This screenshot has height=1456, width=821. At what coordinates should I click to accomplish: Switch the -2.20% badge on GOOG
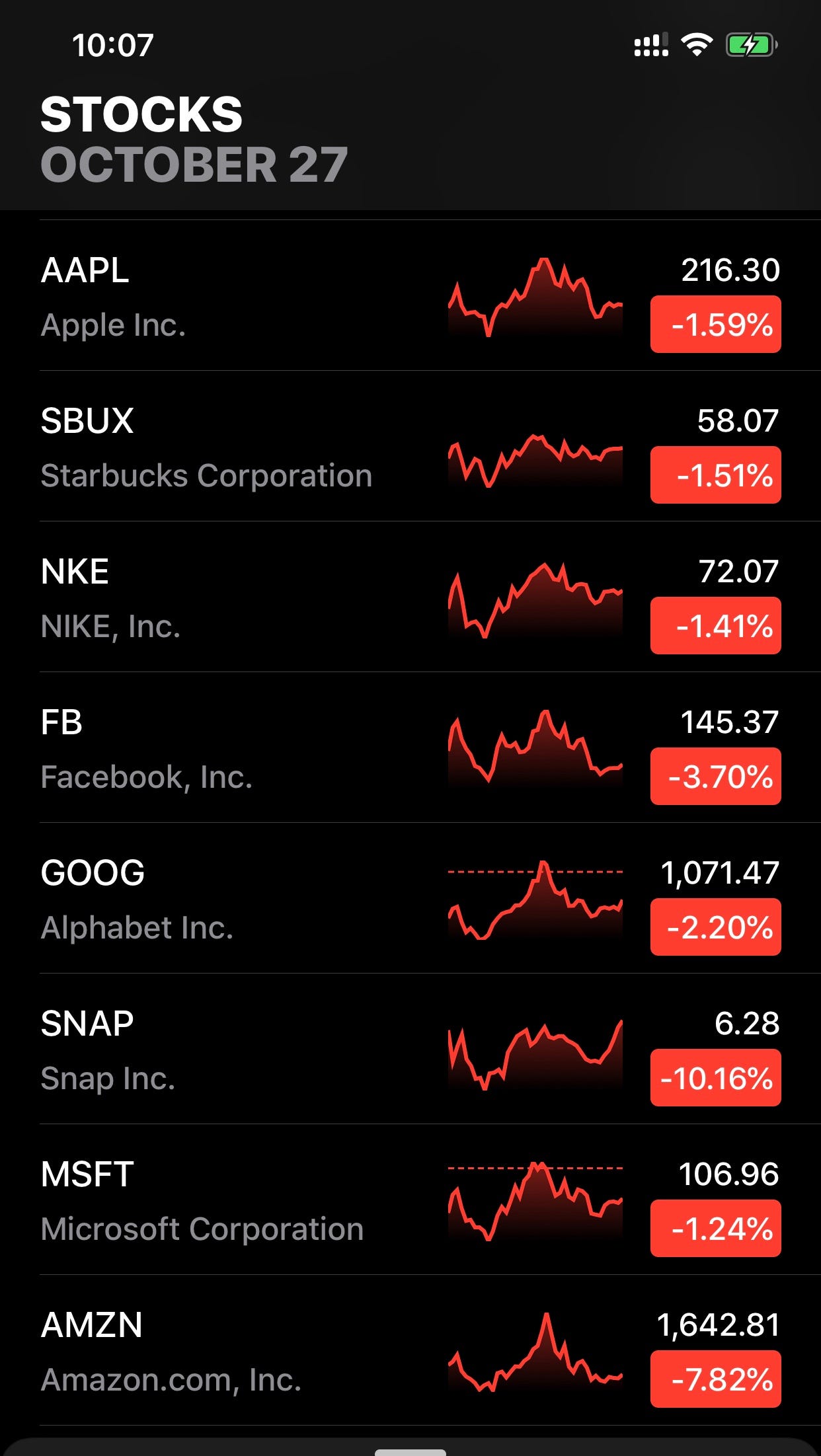point(715,927)
